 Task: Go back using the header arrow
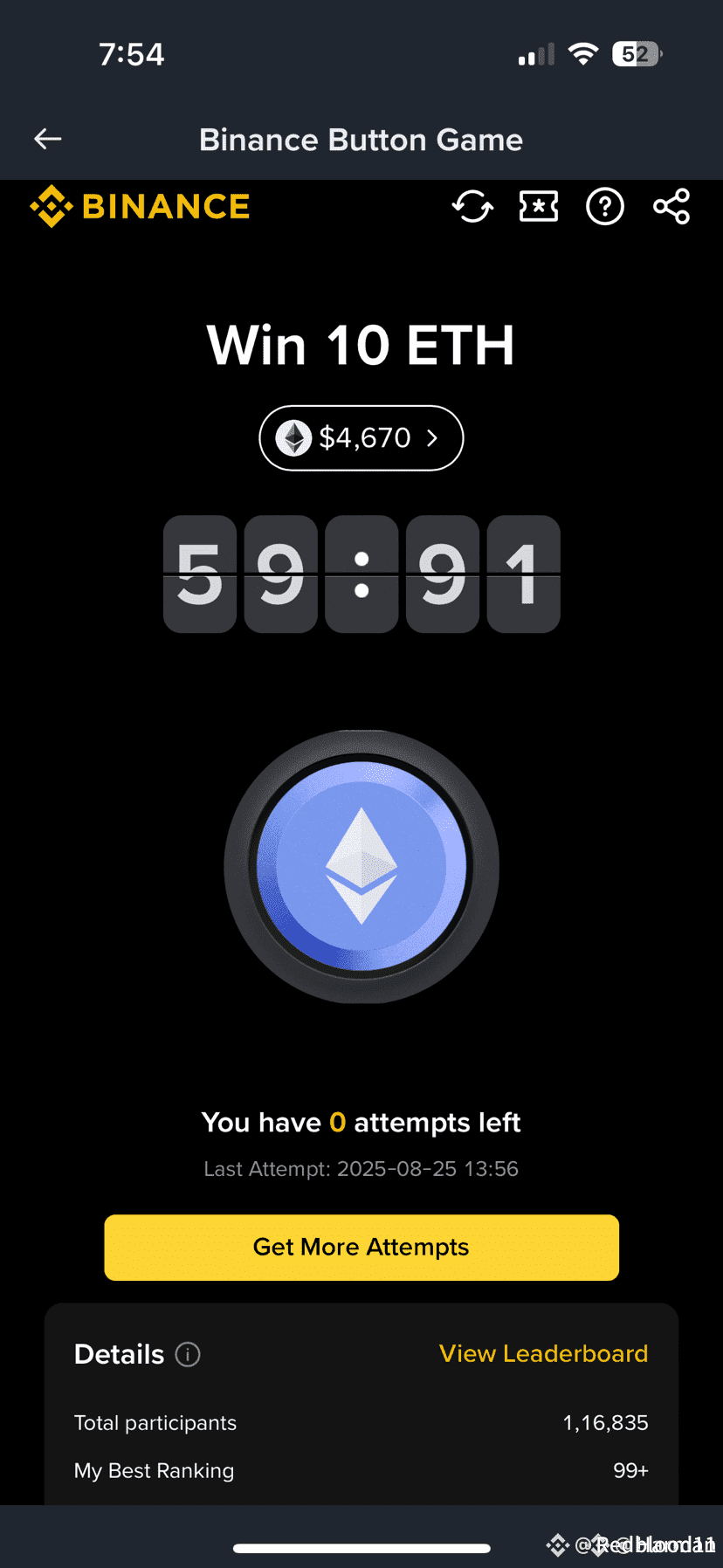tap(48, 139)
